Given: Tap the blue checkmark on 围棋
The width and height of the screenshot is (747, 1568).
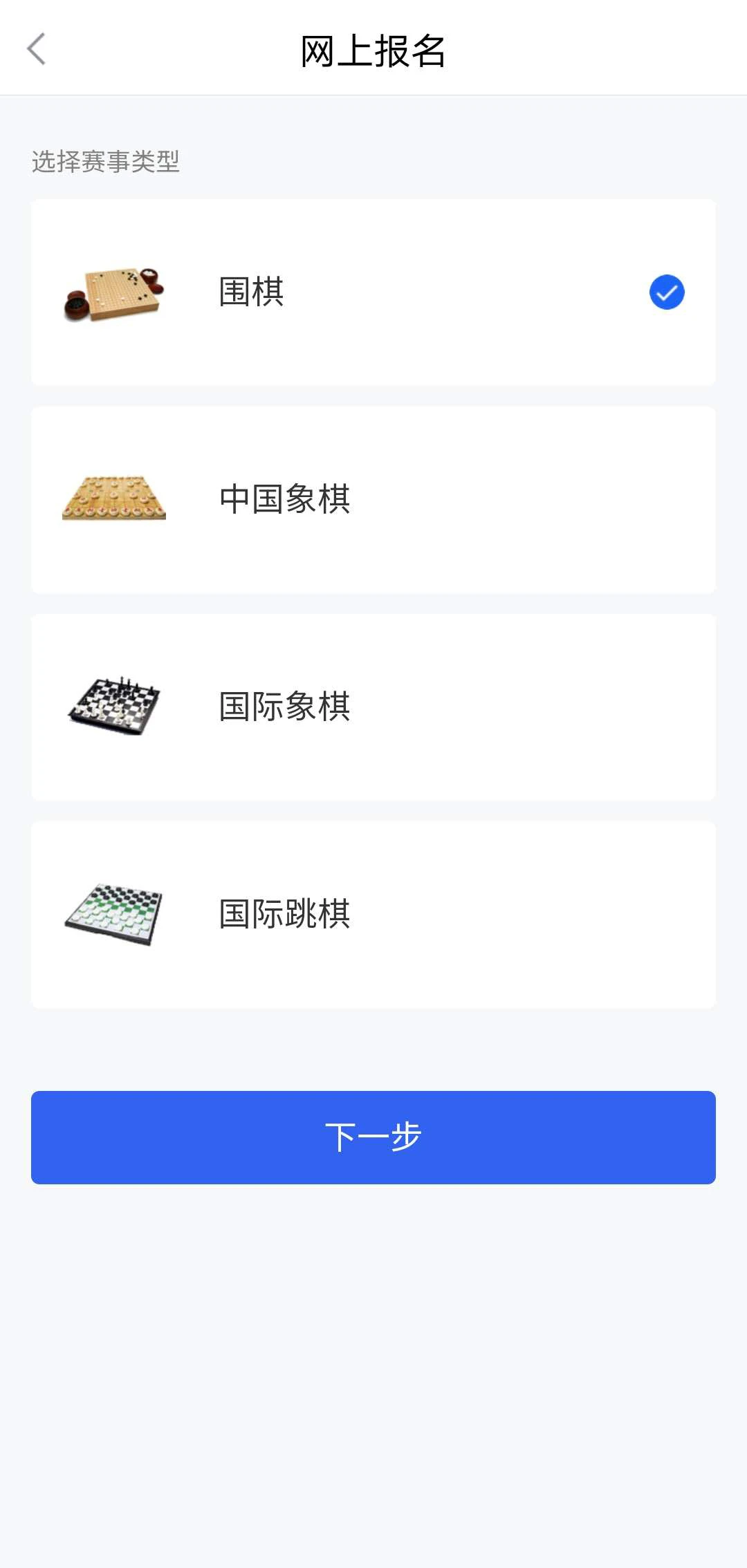Looking at the screenshot, I should (x=666, y=292).
